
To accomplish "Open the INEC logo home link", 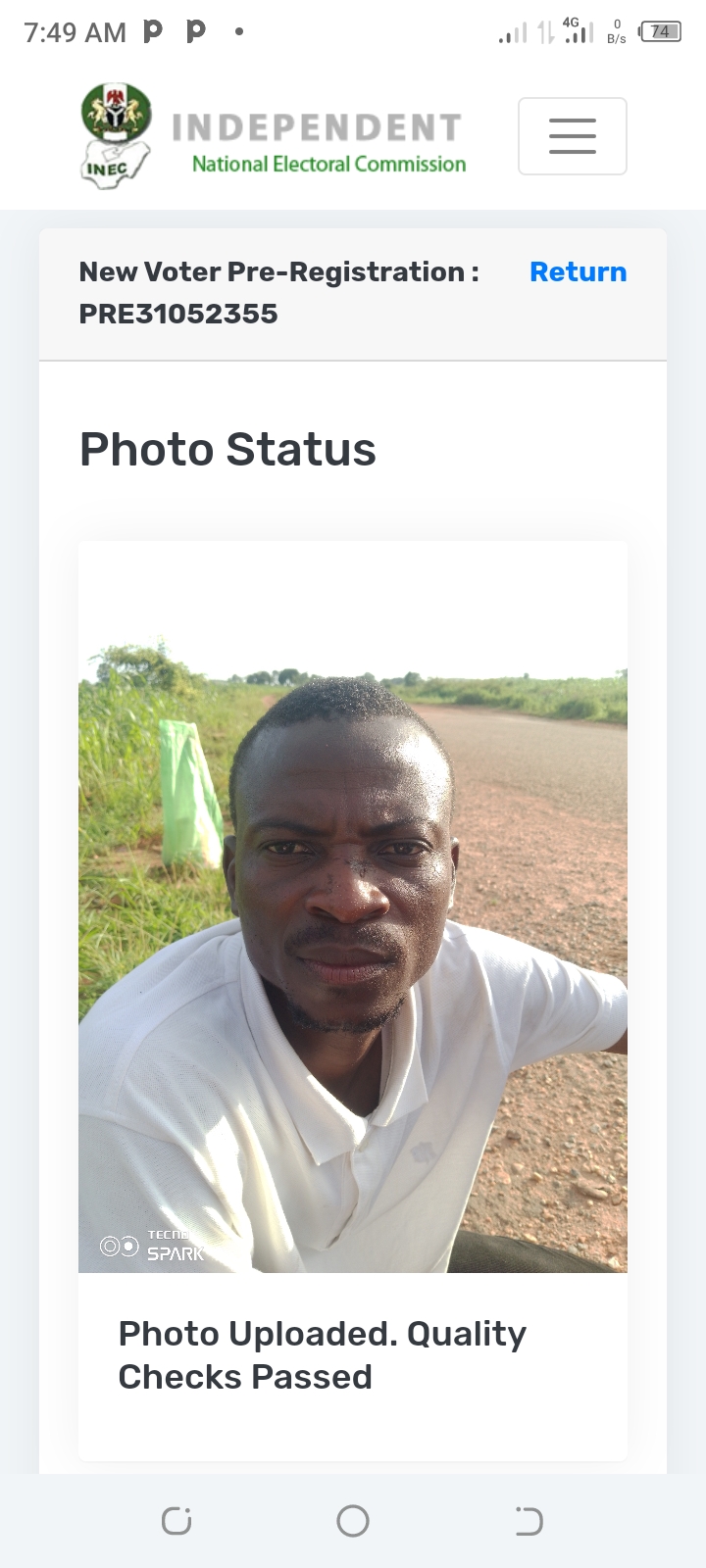I will (x=273, y=136).
